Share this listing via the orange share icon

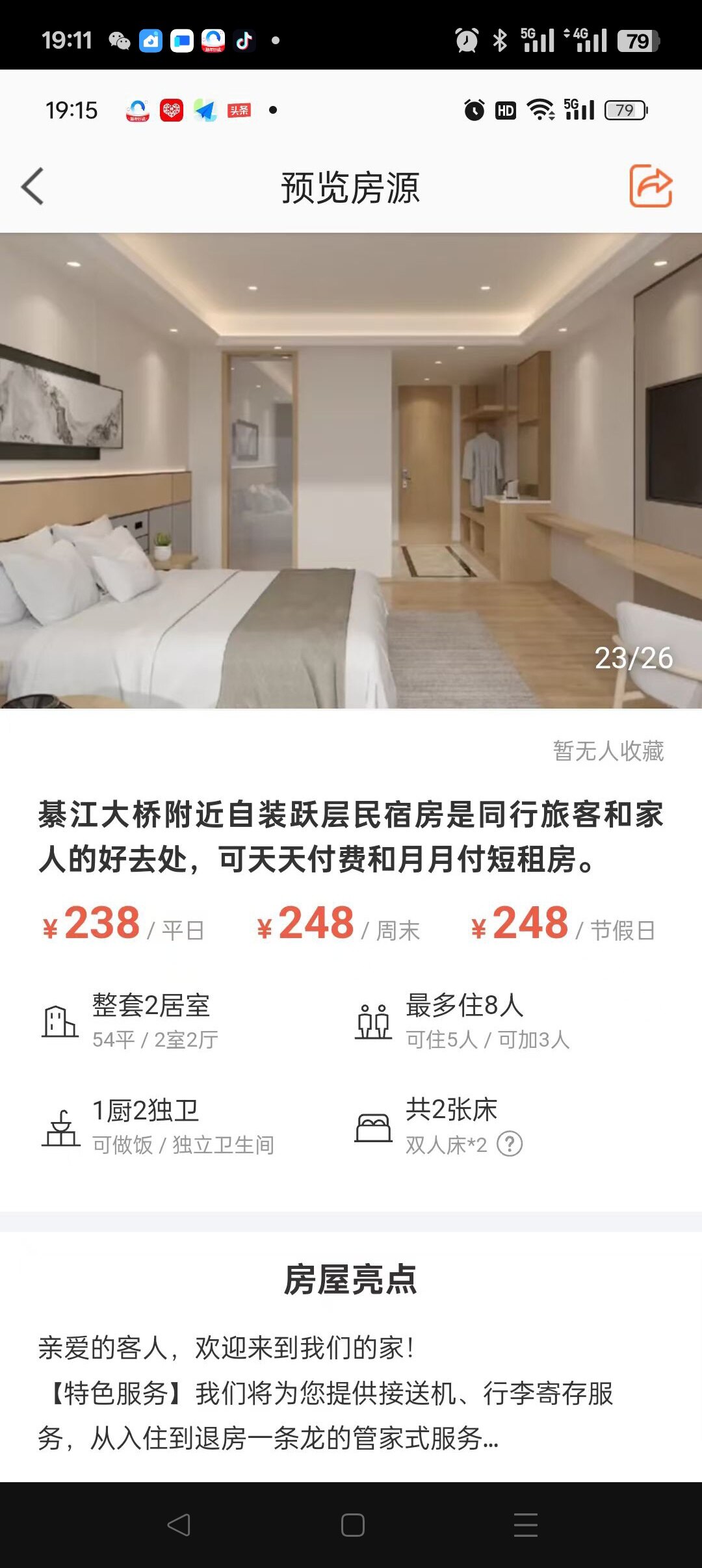(650, 187)
